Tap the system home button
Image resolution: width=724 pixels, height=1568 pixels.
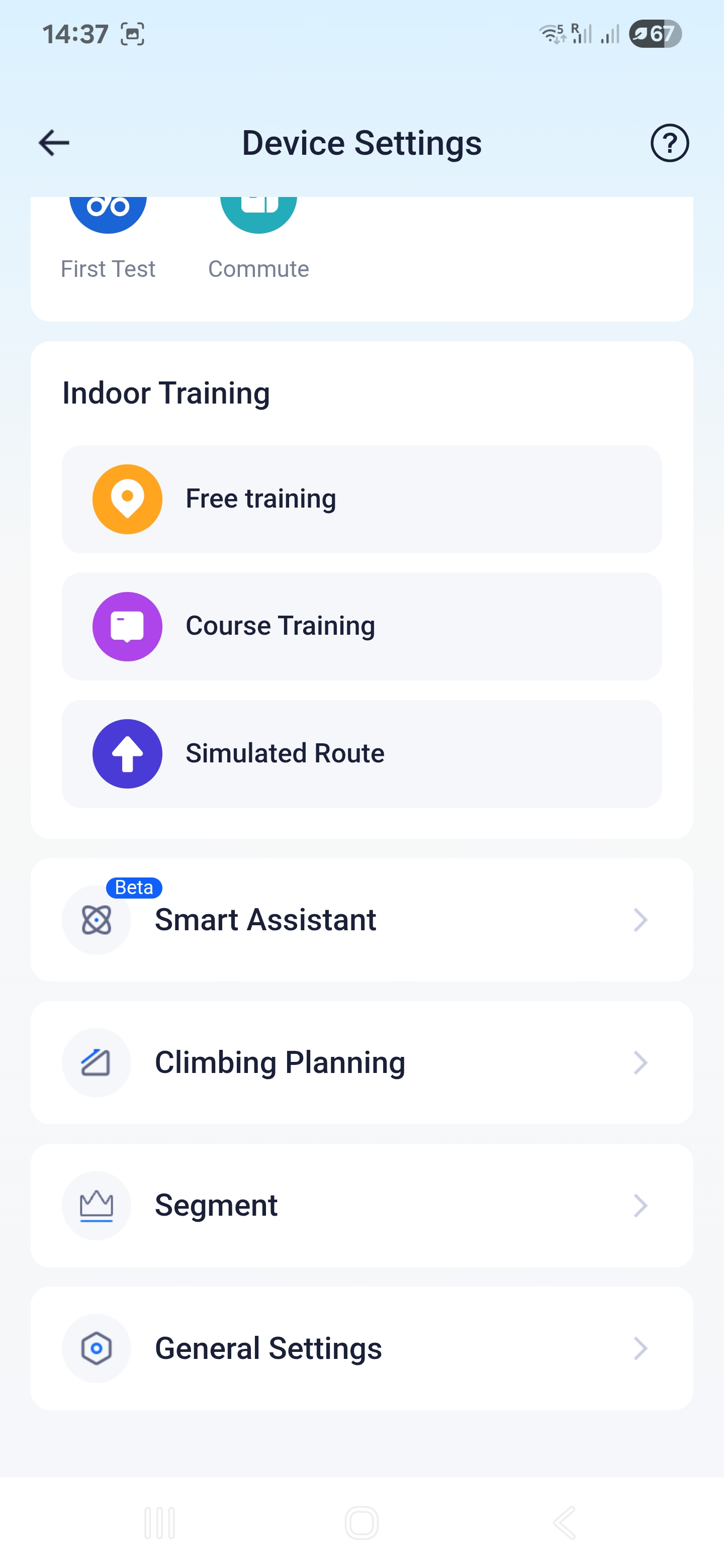coord(361,1523)
